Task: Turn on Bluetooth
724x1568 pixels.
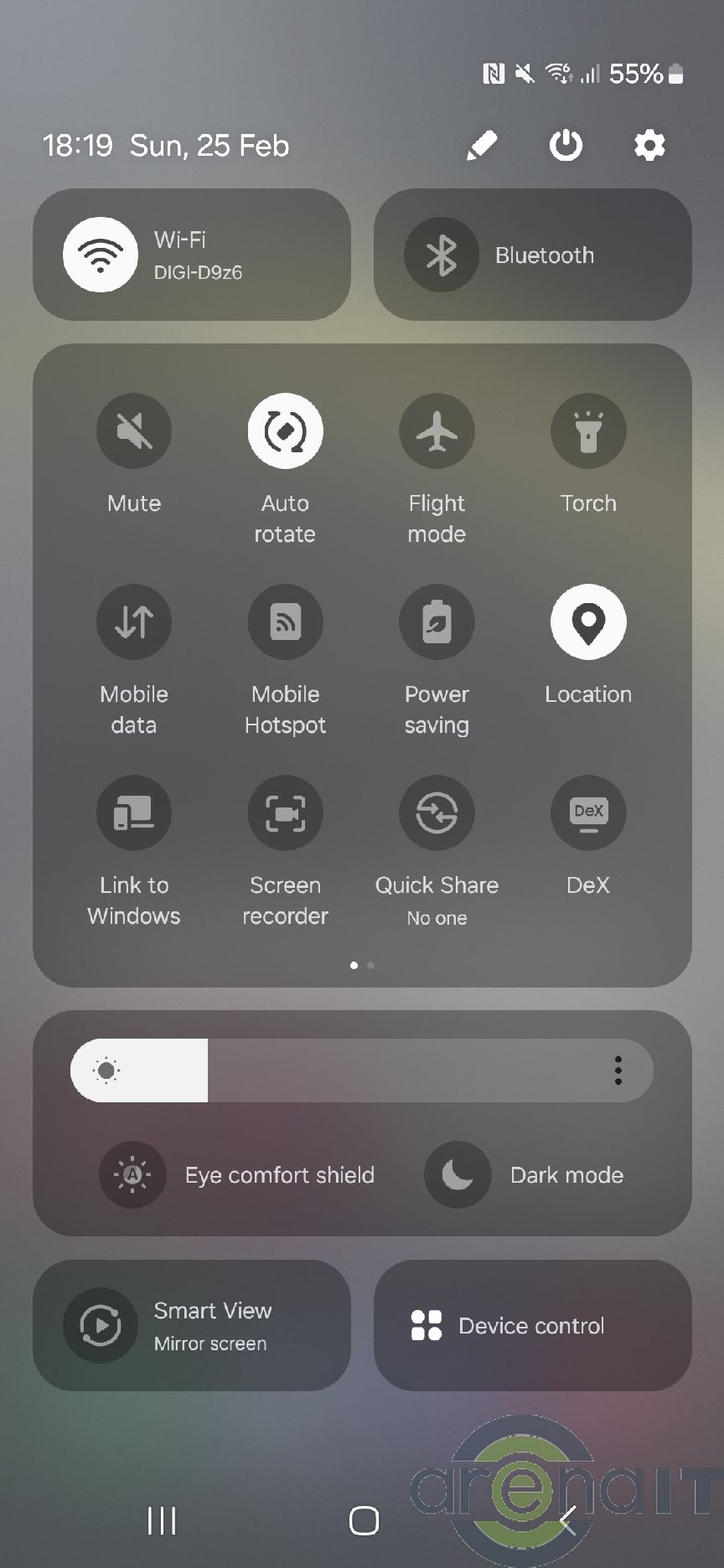Action: pyautogui.click(x=442, y=255)
